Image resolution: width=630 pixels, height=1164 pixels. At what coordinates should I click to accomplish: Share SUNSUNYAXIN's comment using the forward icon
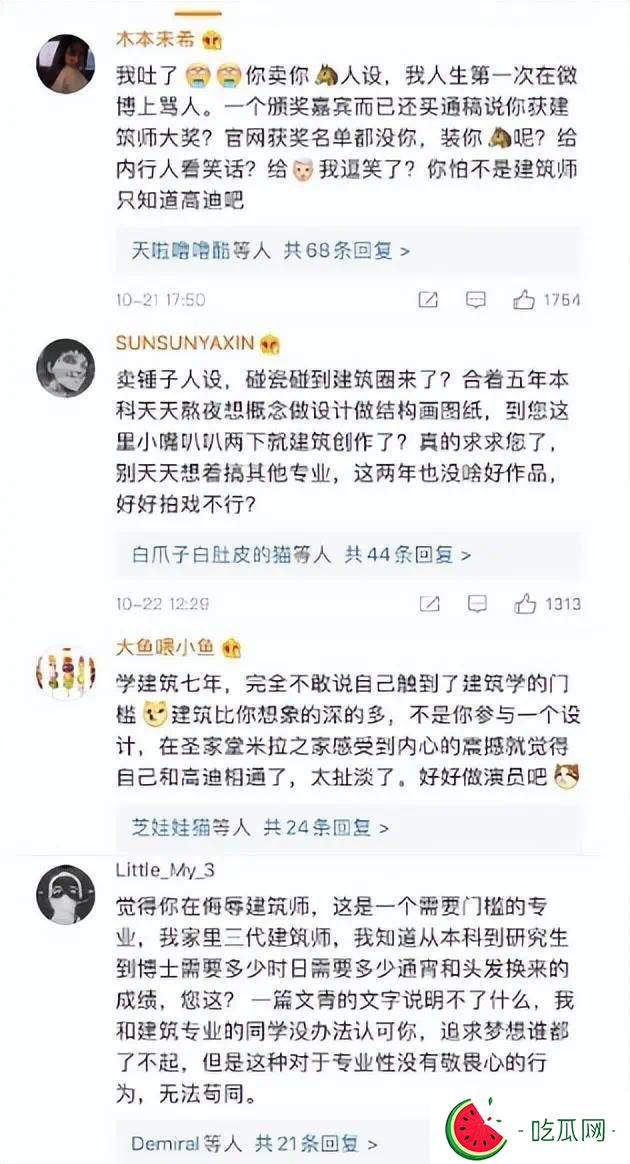point(428,604)
